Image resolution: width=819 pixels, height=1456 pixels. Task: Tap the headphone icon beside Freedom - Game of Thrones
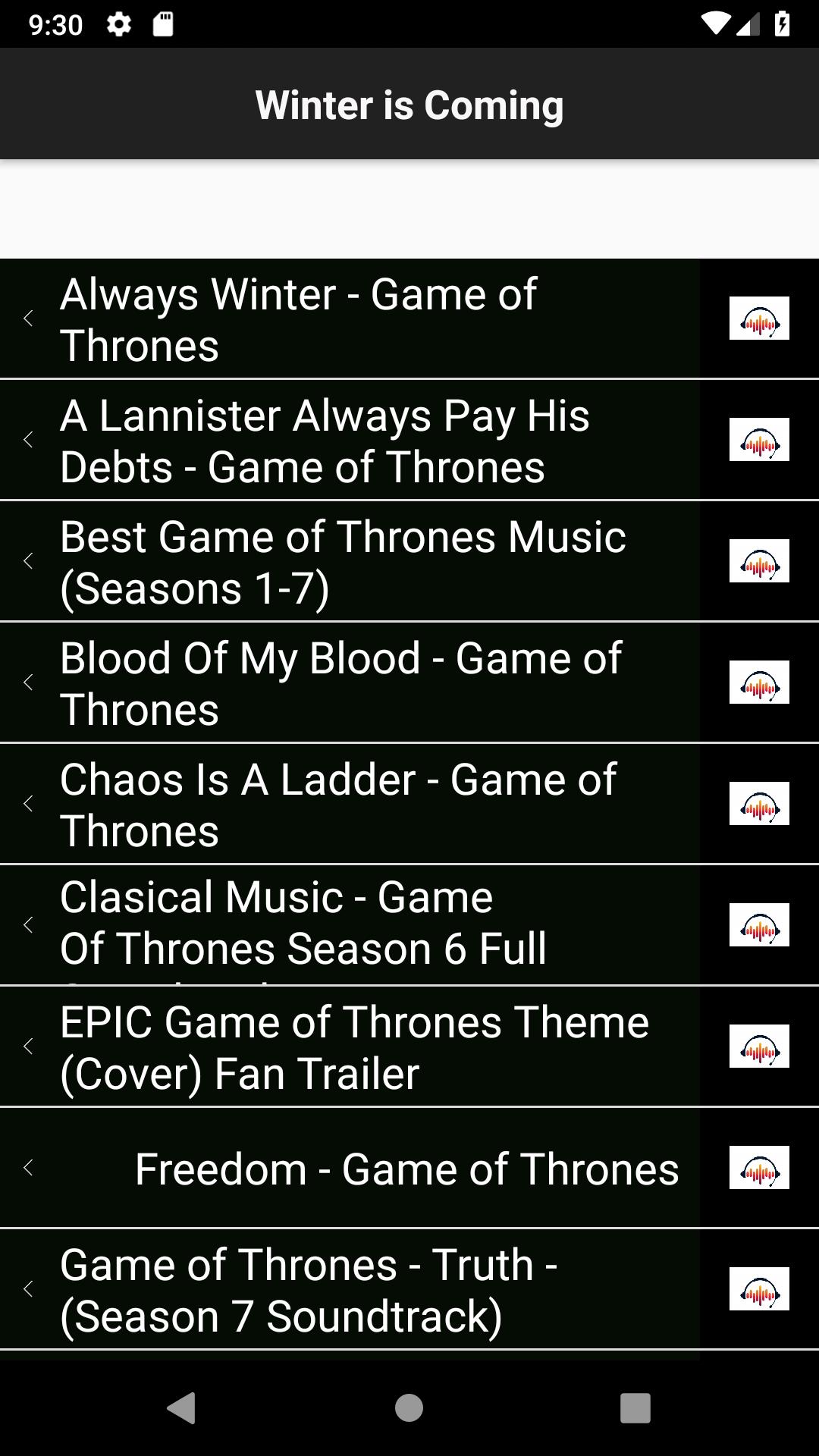point(759,1168)
